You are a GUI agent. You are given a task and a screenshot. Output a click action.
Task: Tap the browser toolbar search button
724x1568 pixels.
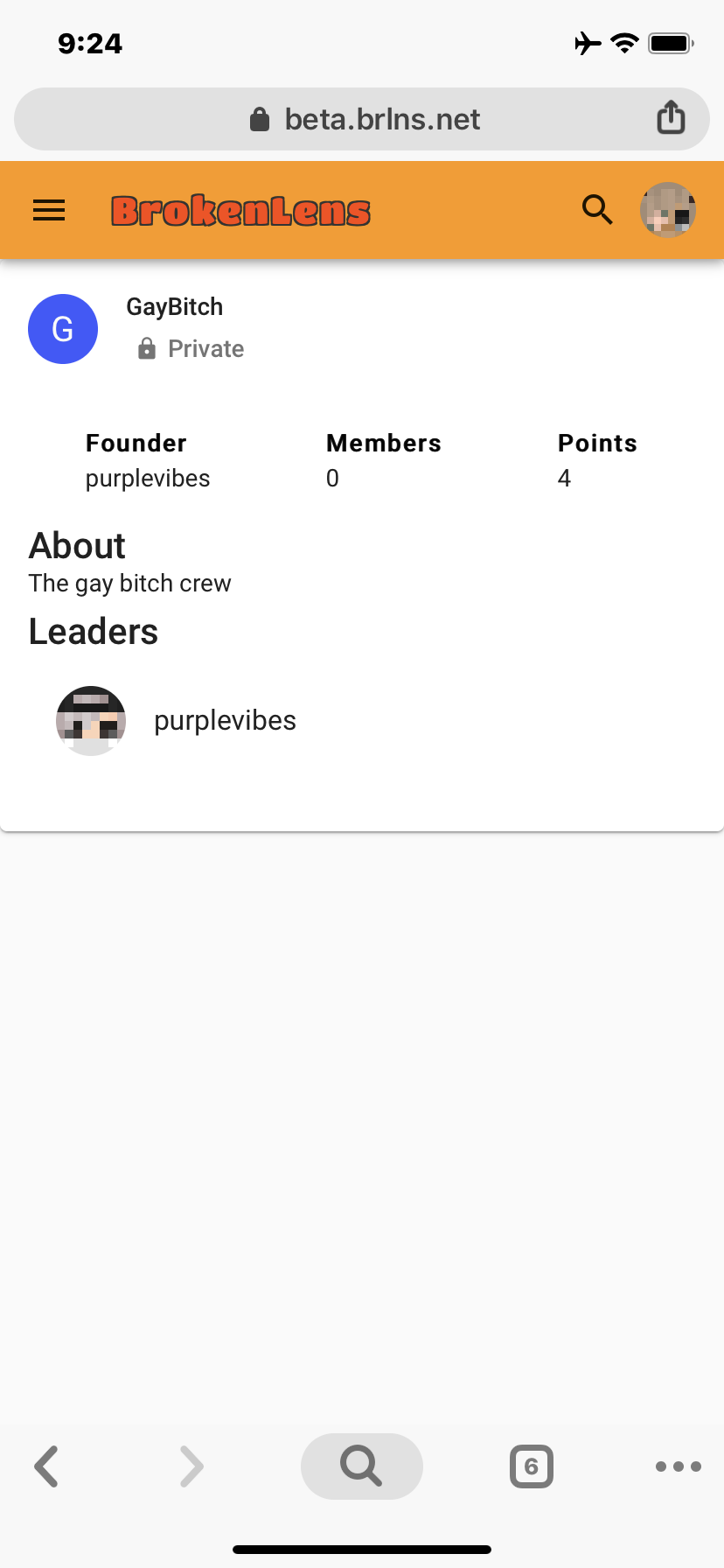[x=362, y=1466]
